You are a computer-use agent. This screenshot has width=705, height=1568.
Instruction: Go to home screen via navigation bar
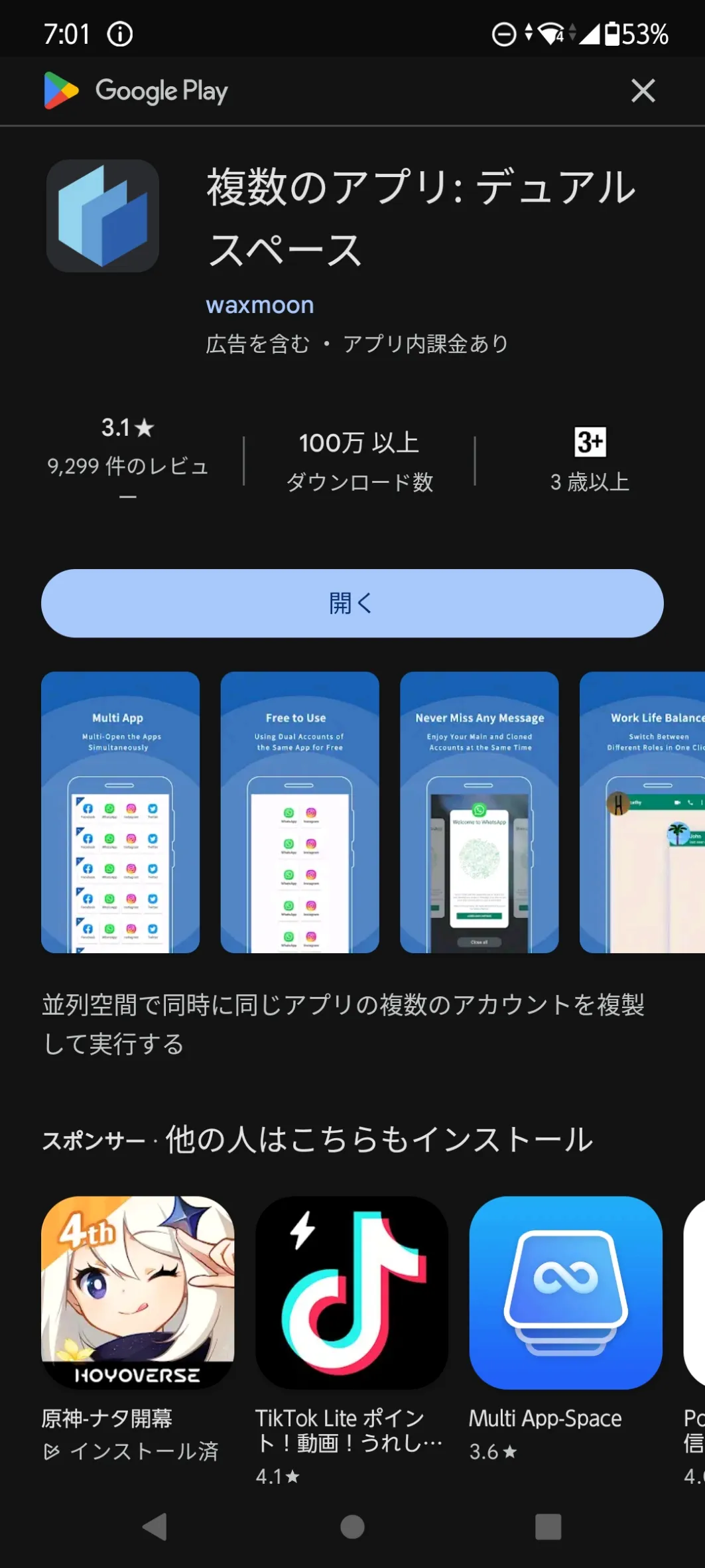[x=352, y=1527]
